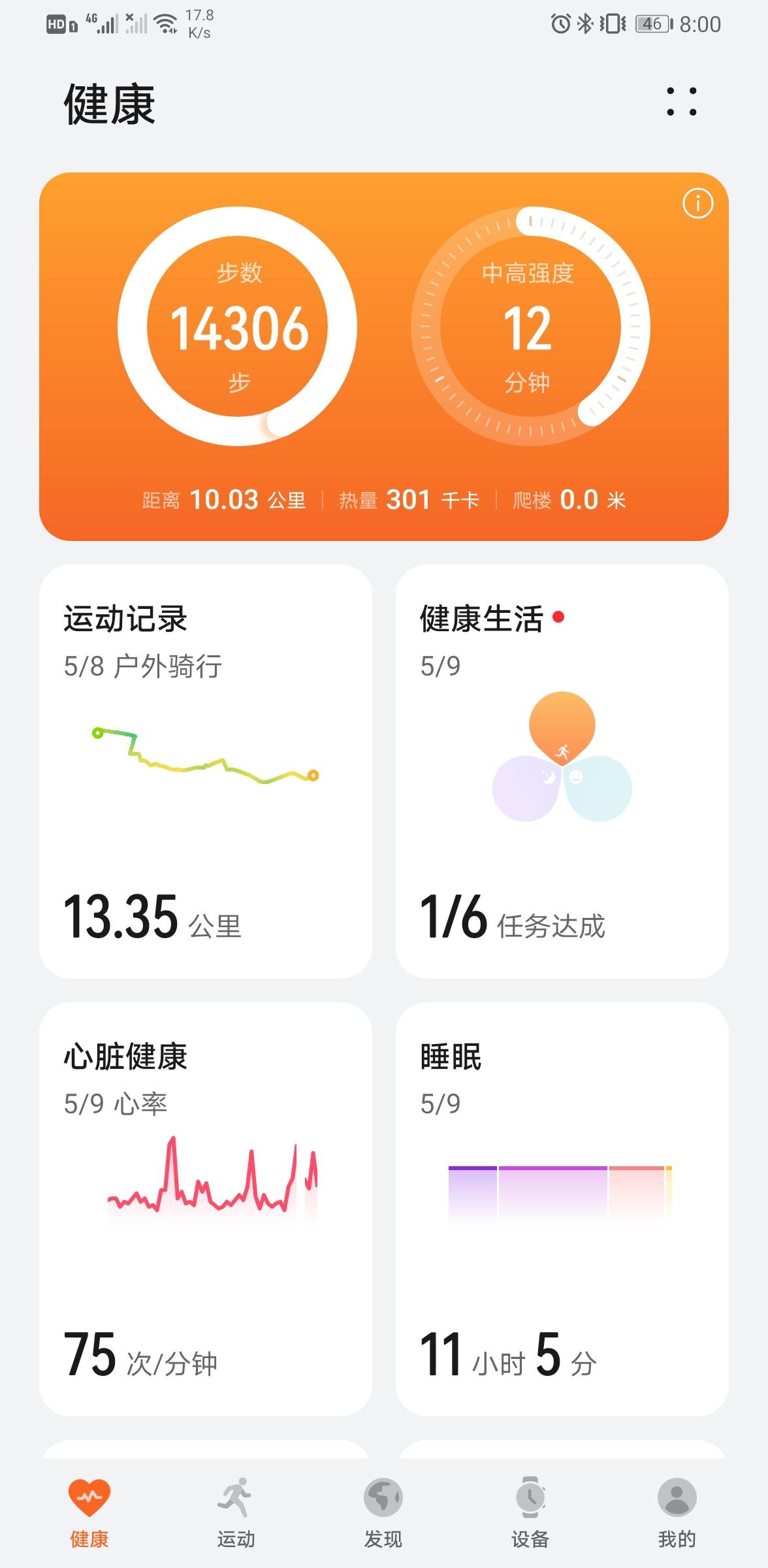This screenshot has width=768, height=1568.
Task: Open the four-dot more menu
Action: tap(682, 102)
